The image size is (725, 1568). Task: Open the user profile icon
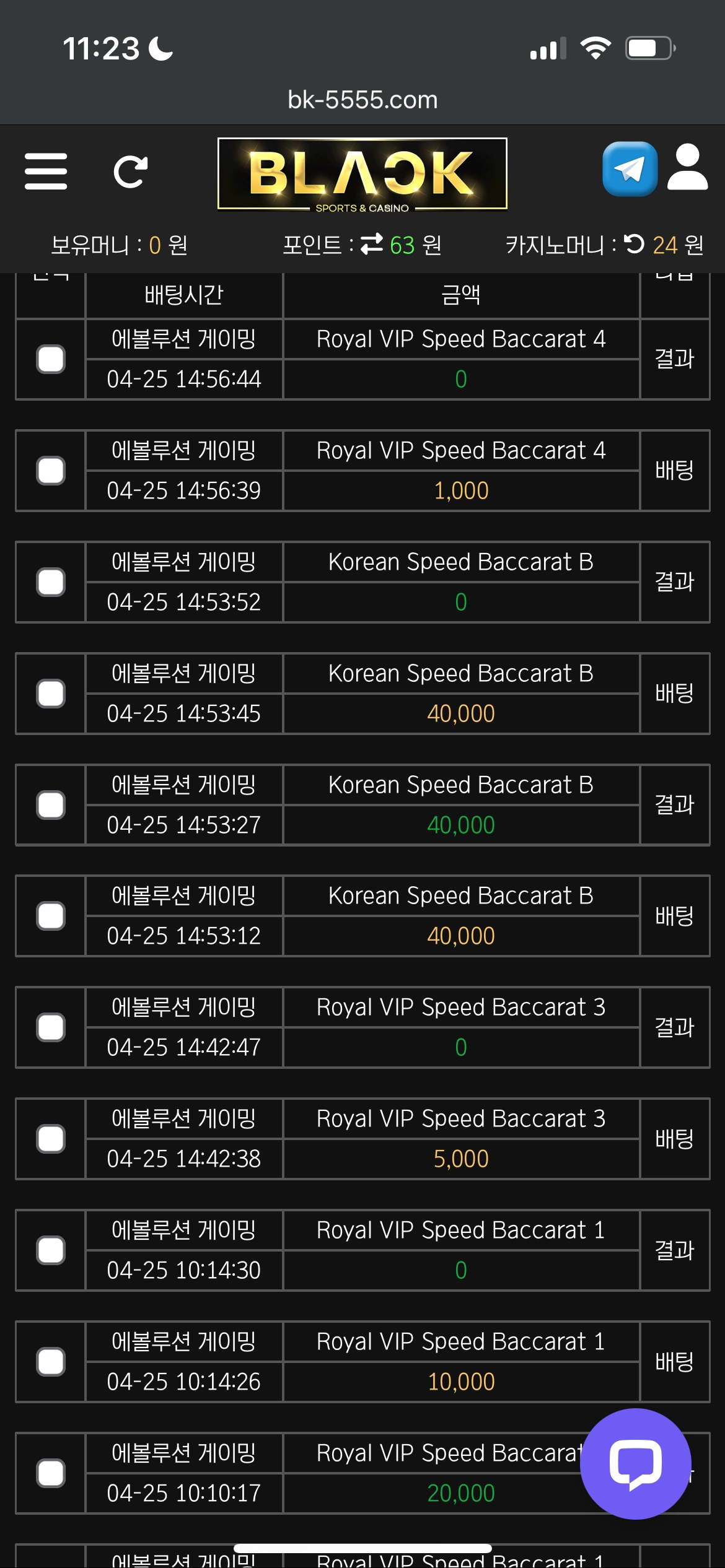(x=687, y=167)
